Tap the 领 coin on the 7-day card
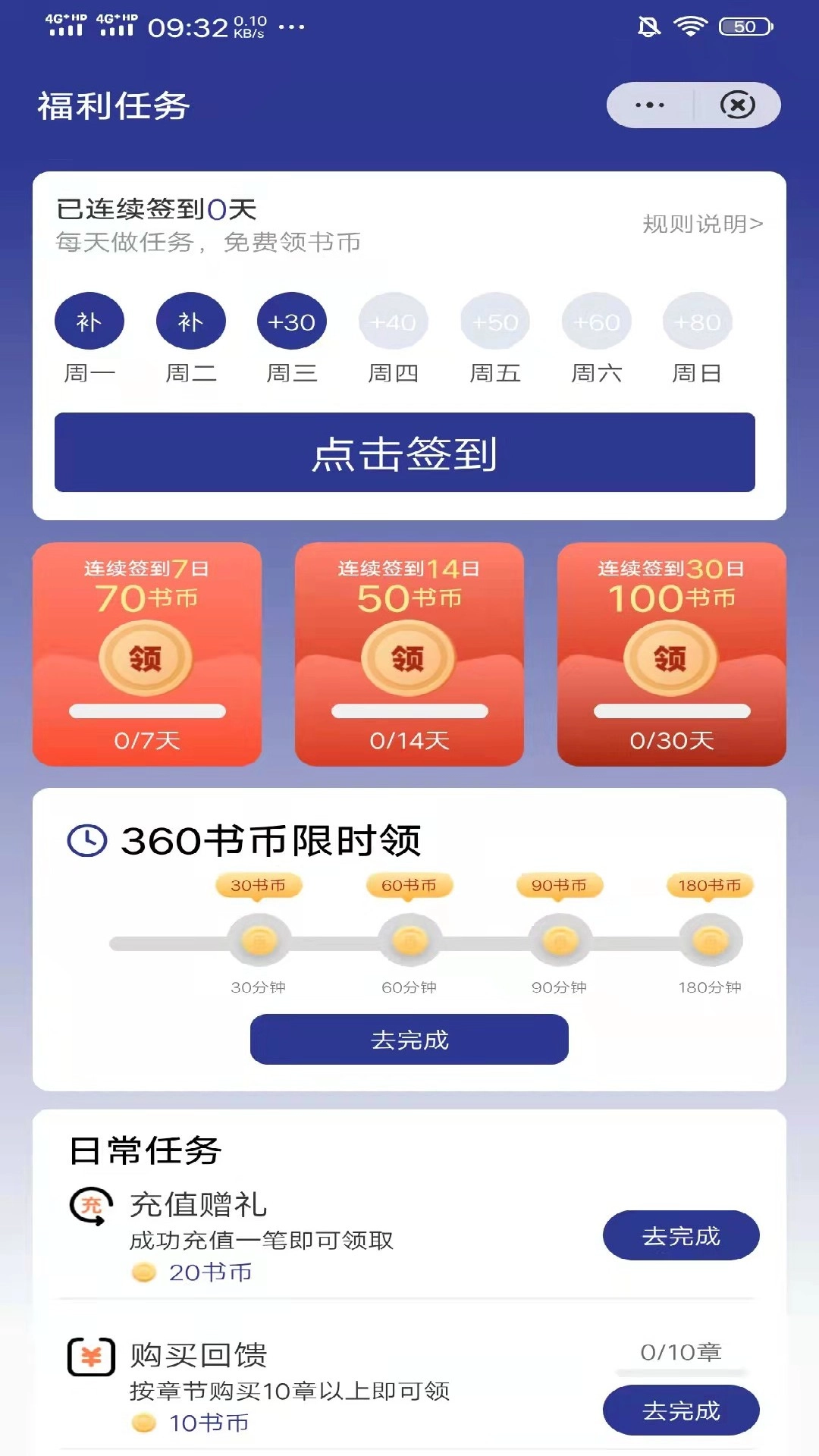This screenshot has width=819, height=1456. [x=146, y=658]
